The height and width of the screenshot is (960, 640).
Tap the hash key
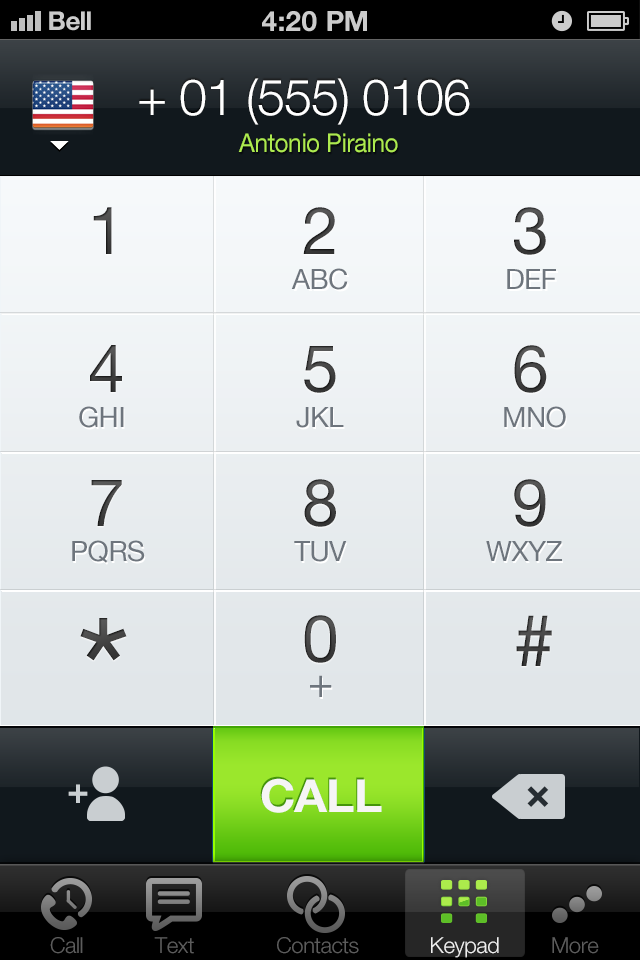pyautogui.click(x=531, y=658)
